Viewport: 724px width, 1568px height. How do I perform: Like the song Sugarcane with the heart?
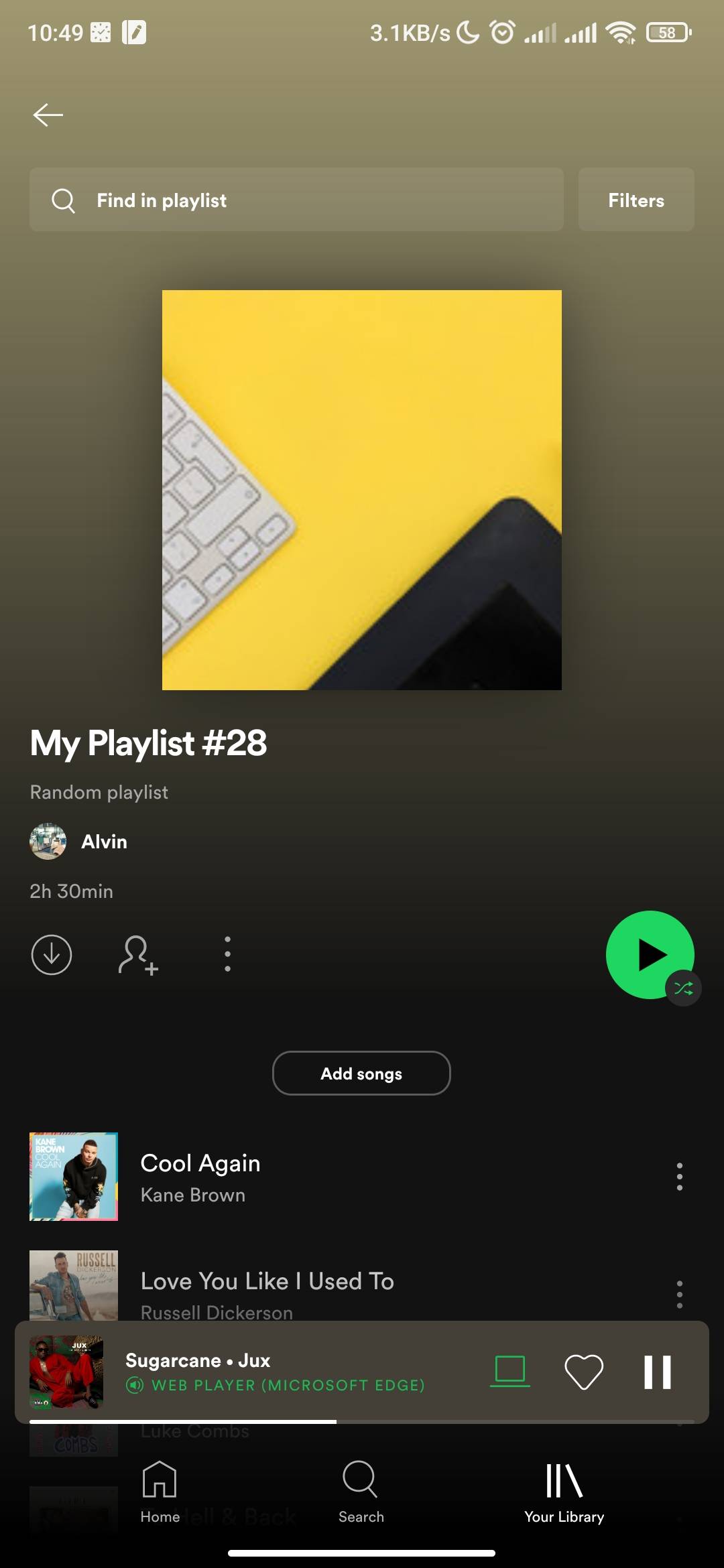click(x=584, y=1372)
